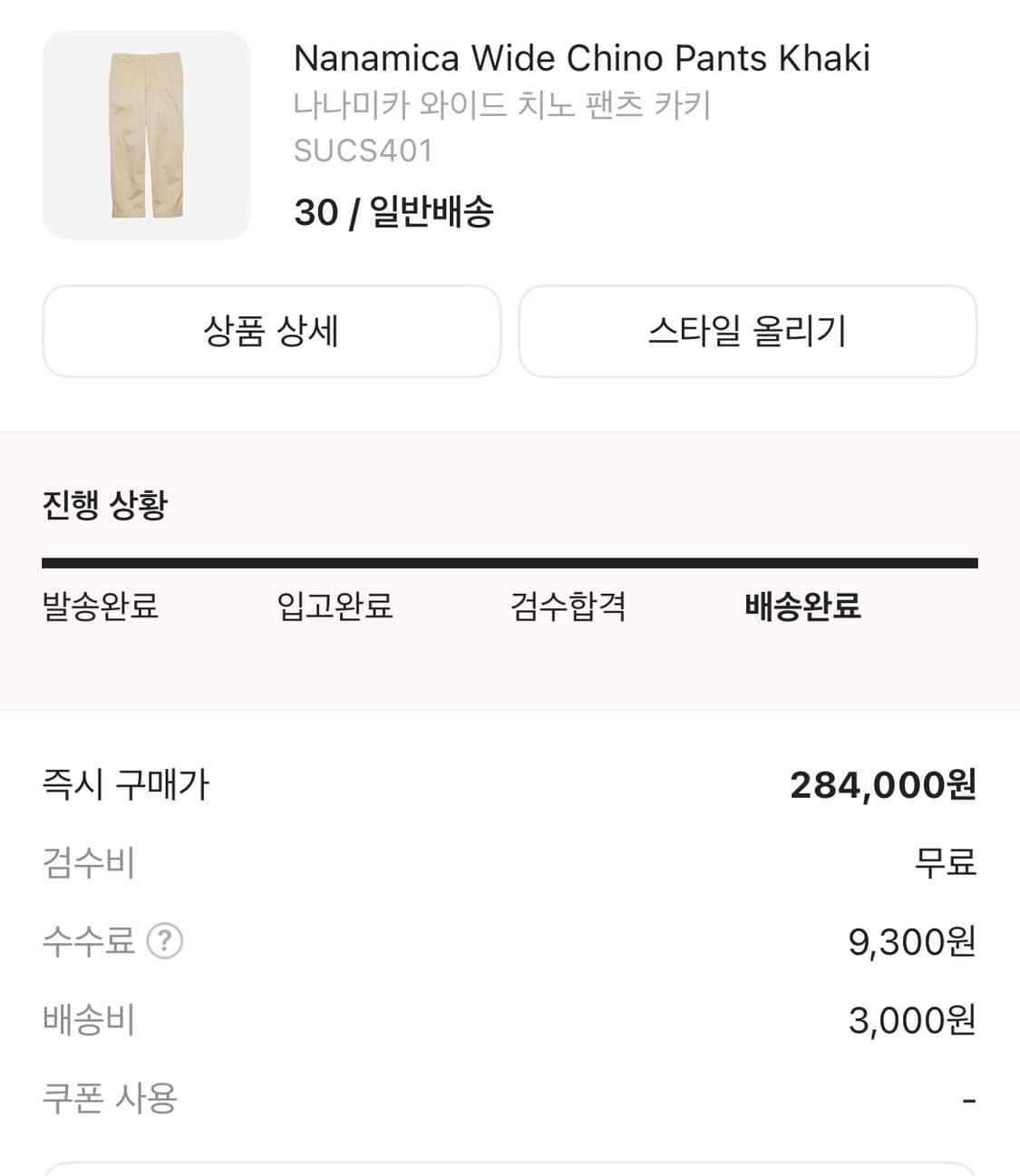
Task: Click the delivery progress bar
Action: point(510,562)
